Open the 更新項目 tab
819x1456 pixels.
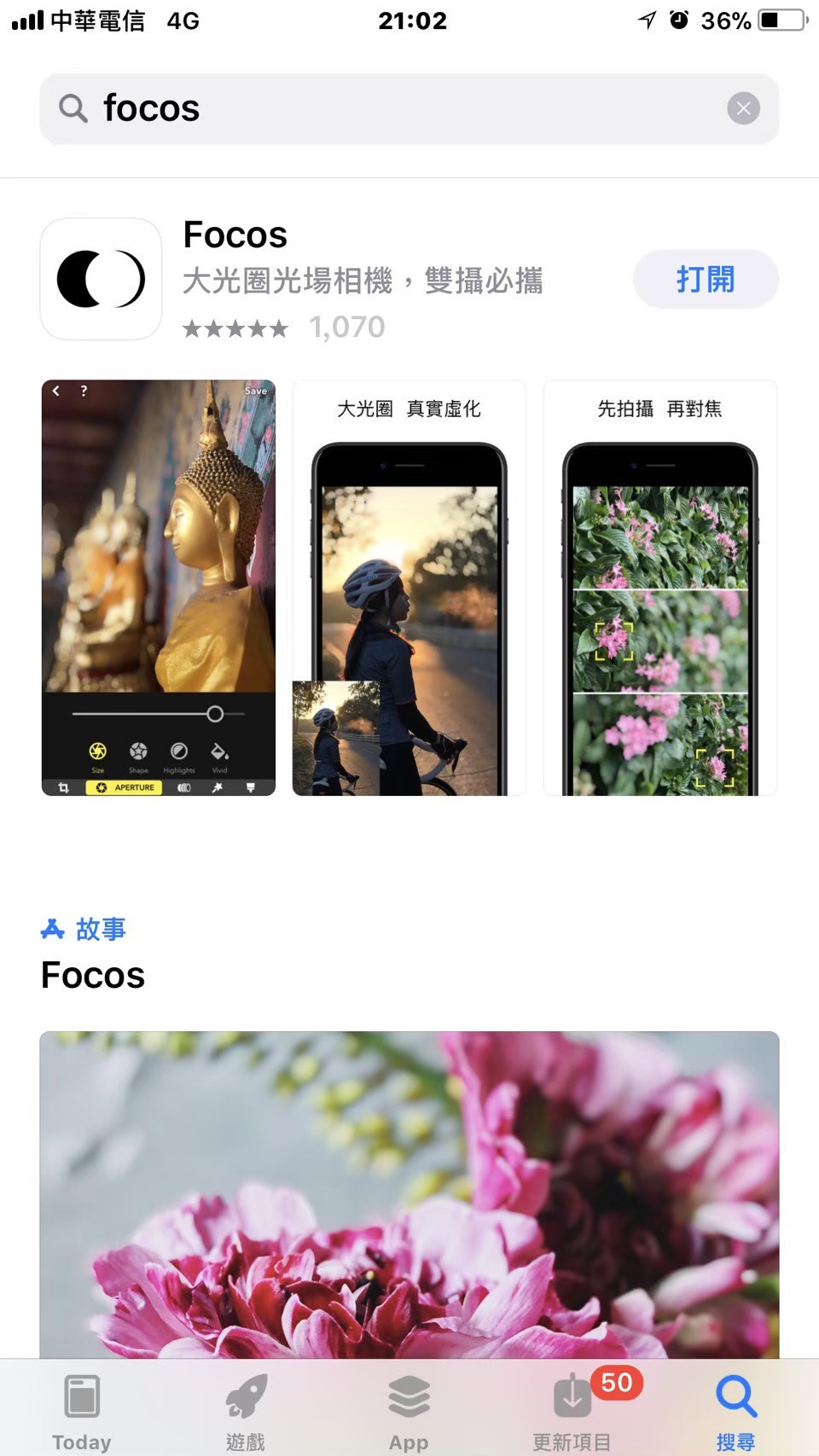(572, 1410)
